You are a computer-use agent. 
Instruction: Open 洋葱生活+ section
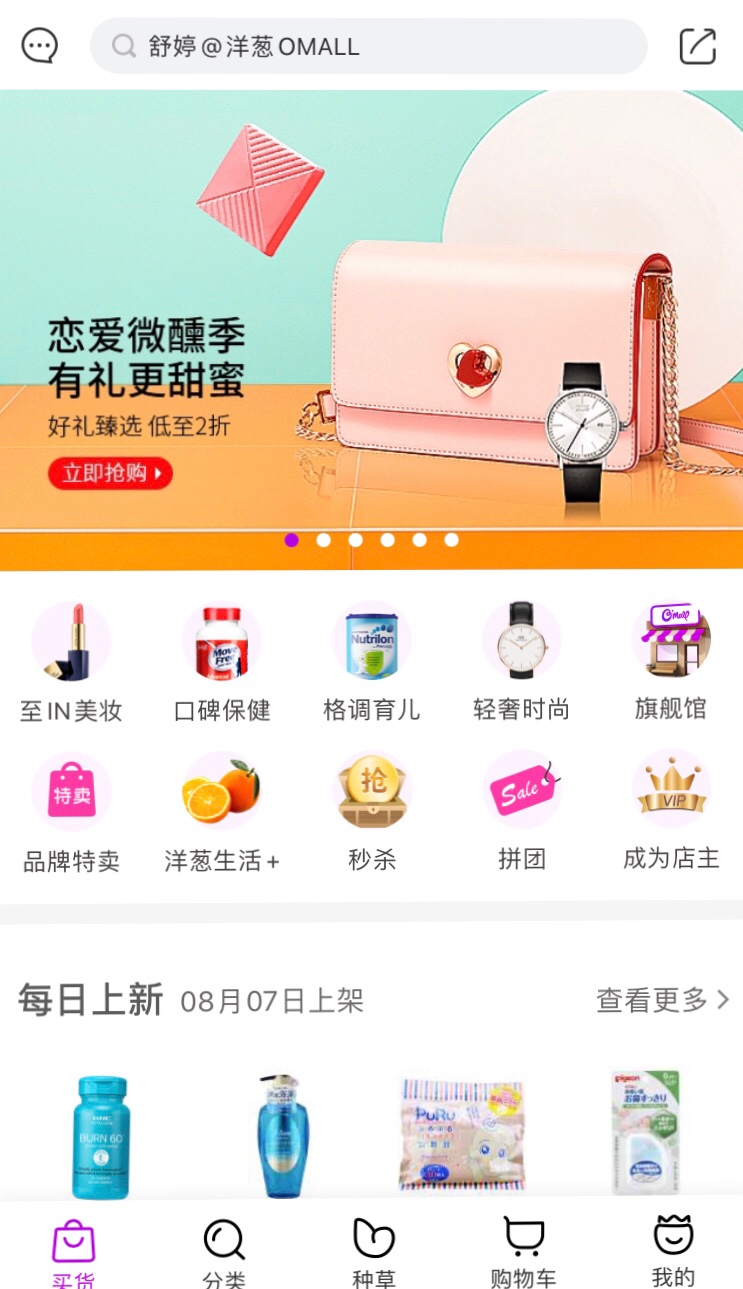(222, 812)
